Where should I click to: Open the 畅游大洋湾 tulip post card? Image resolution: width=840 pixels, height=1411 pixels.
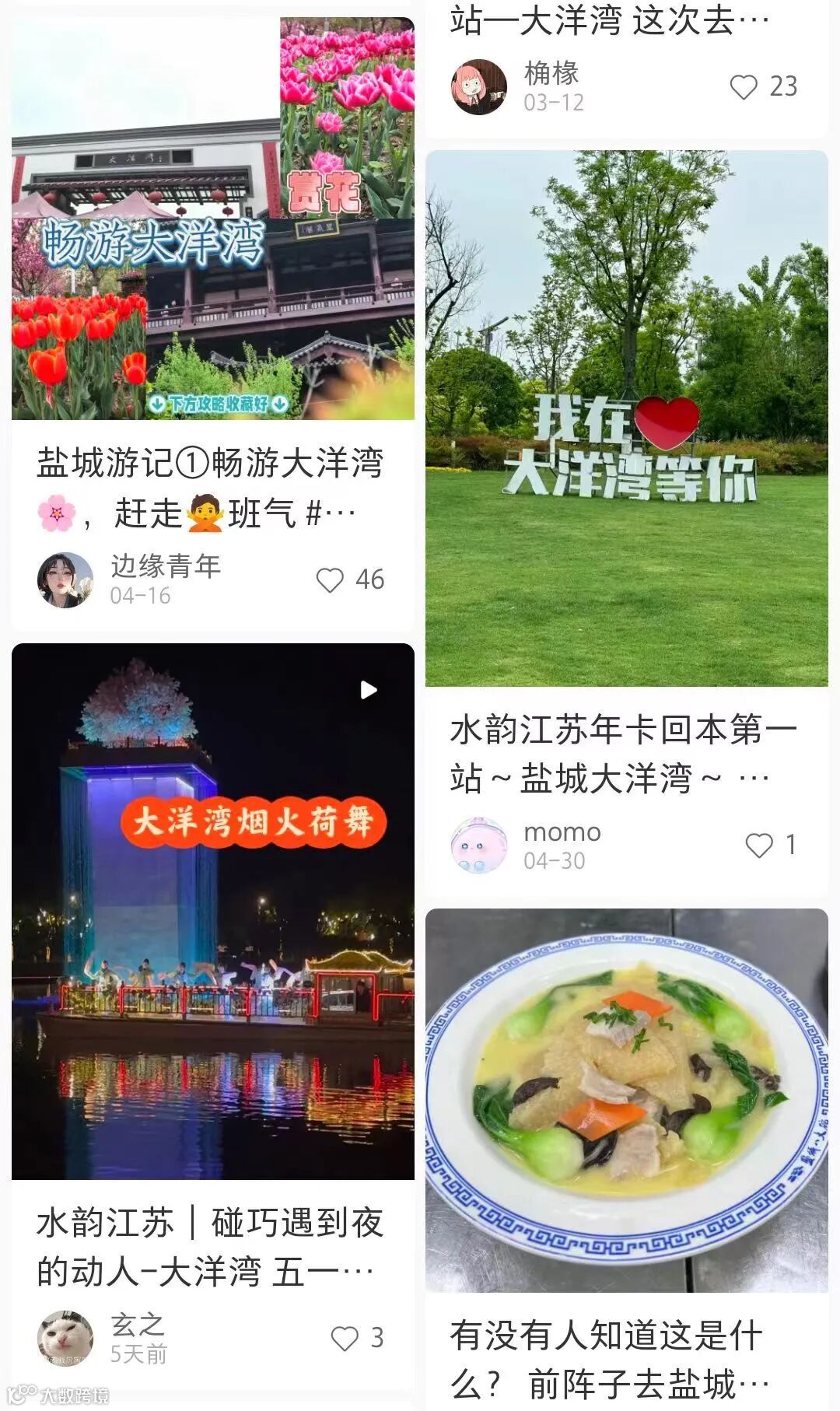pos(212,219)
